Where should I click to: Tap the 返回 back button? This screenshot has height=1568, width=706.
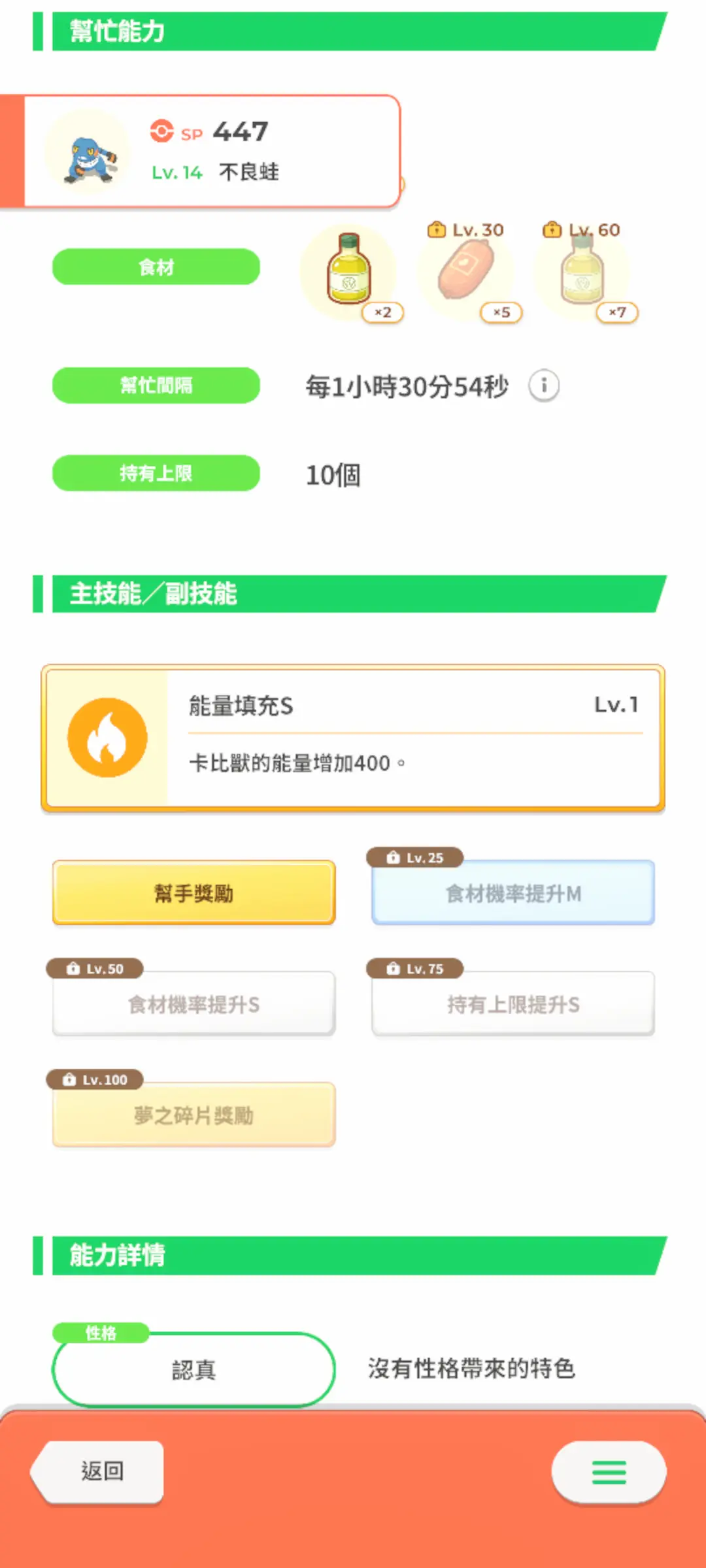[98, 1471]
